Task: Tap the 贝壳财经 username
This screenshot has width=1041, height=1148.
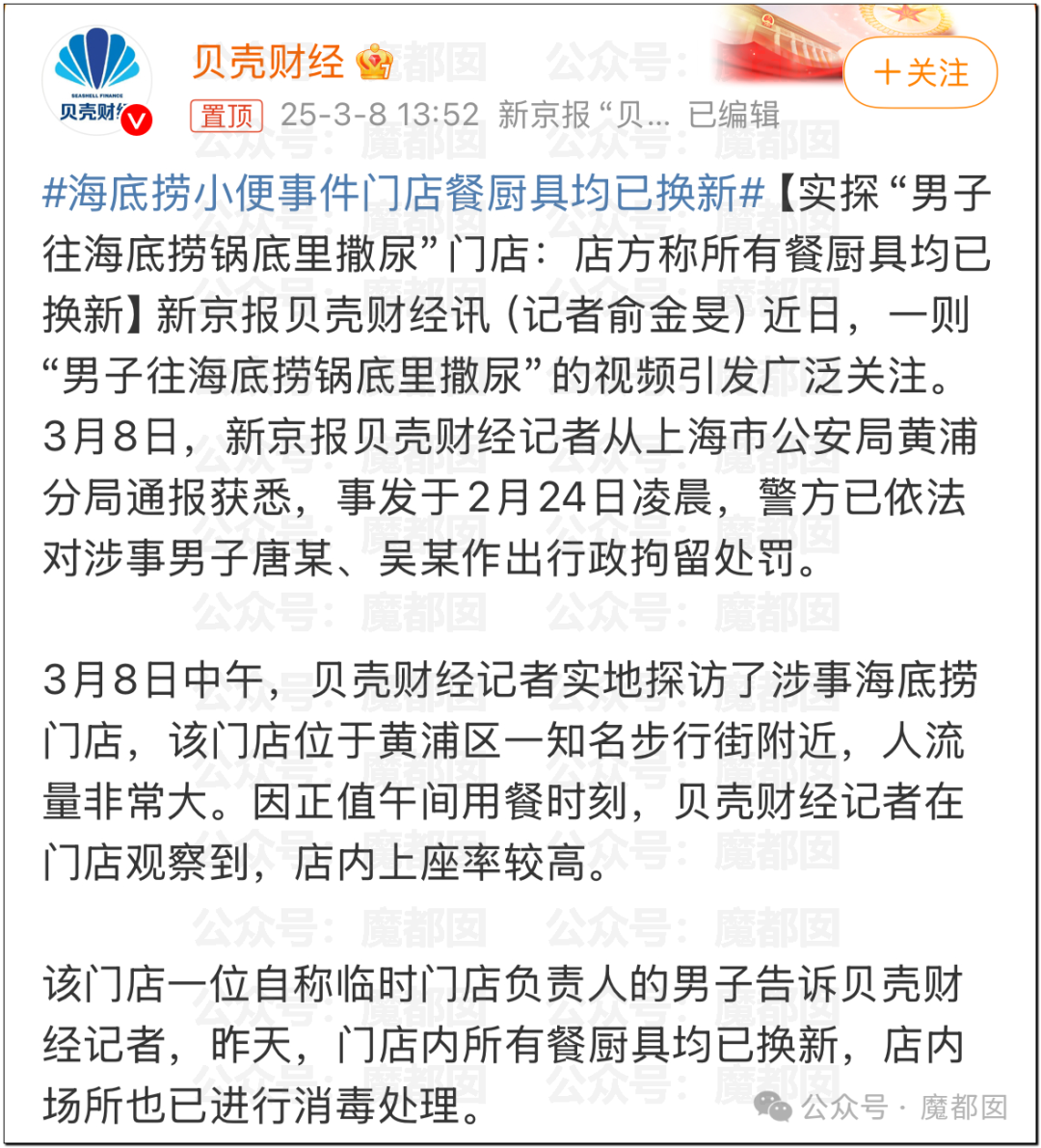Action: (x=268, y=62)
